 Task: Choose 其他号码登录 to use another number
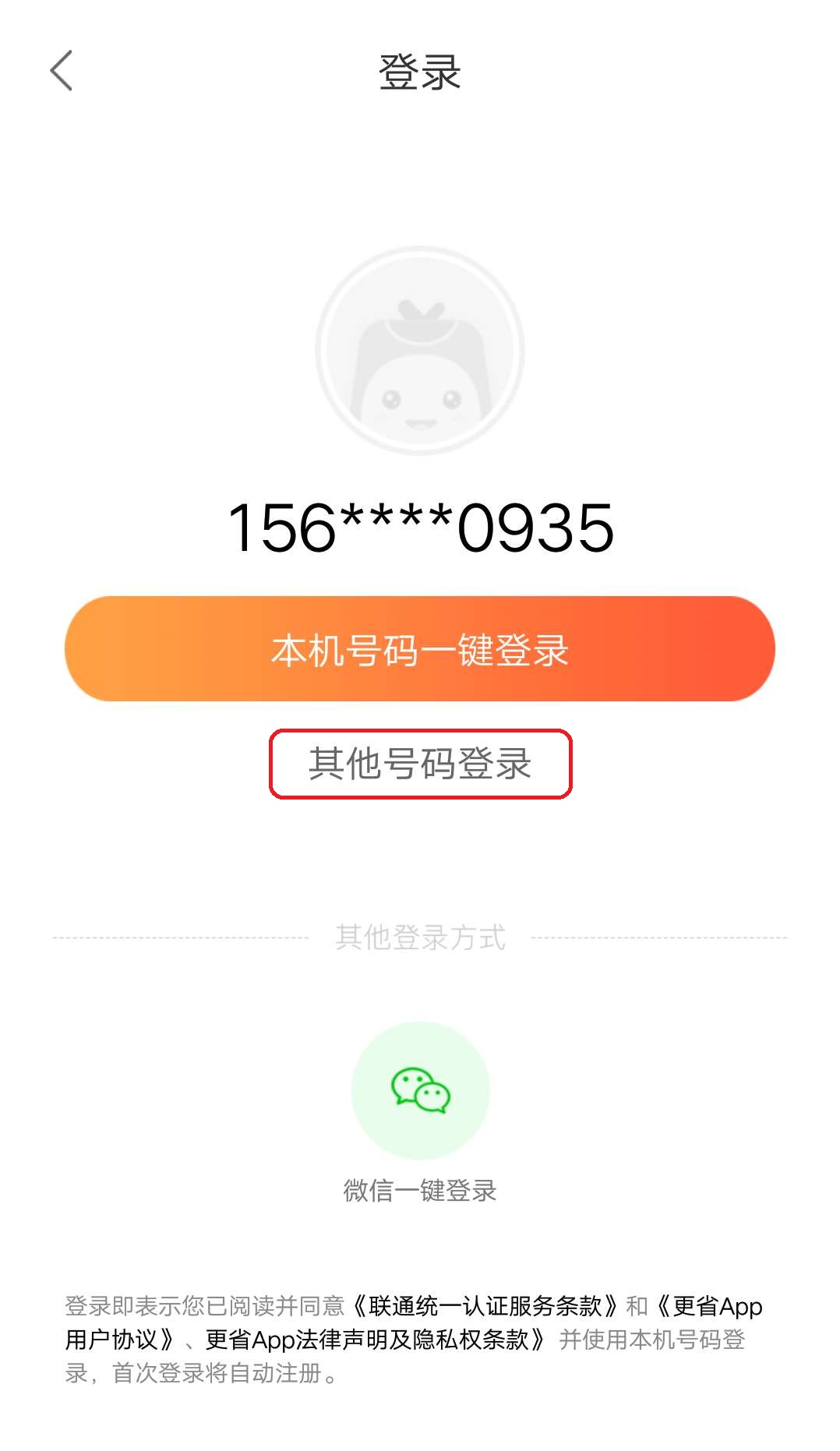click(x=420, y=764)
